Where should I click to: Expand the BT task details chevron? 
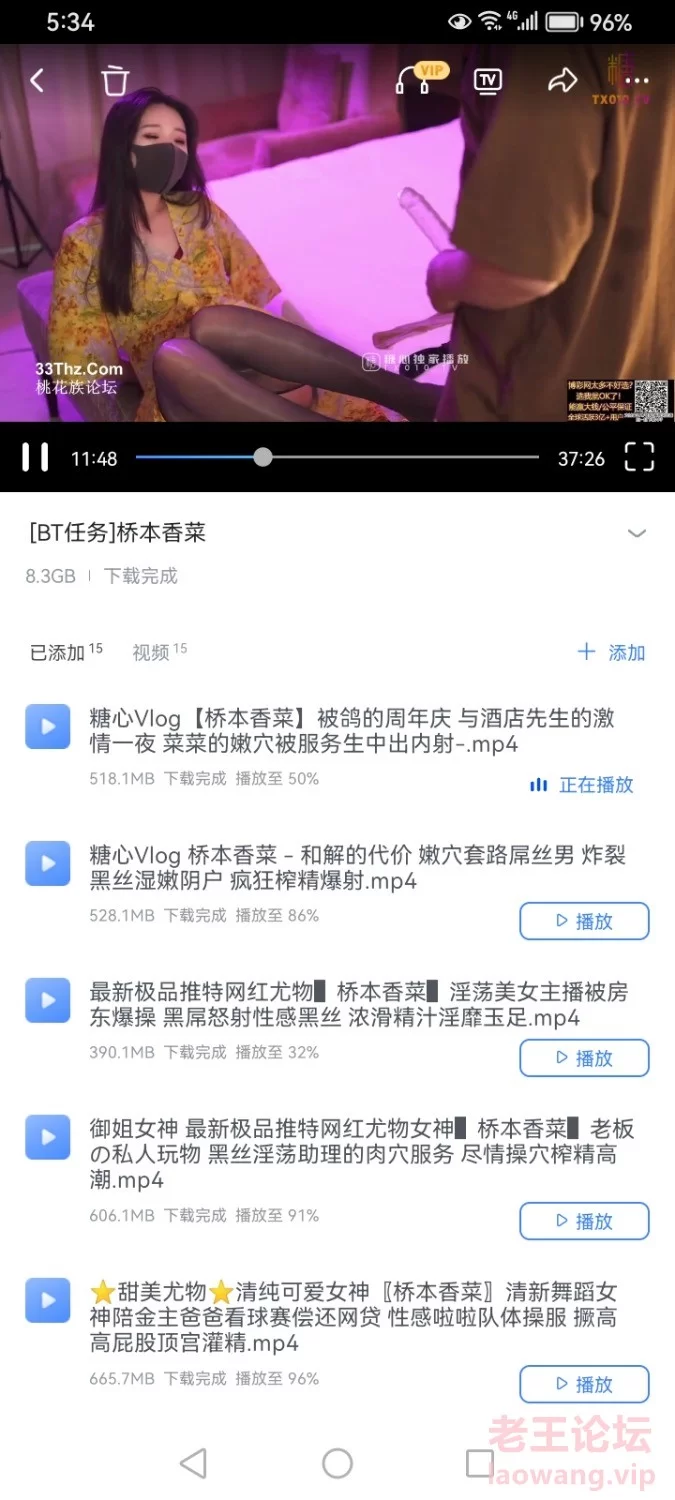pos(637,533)
